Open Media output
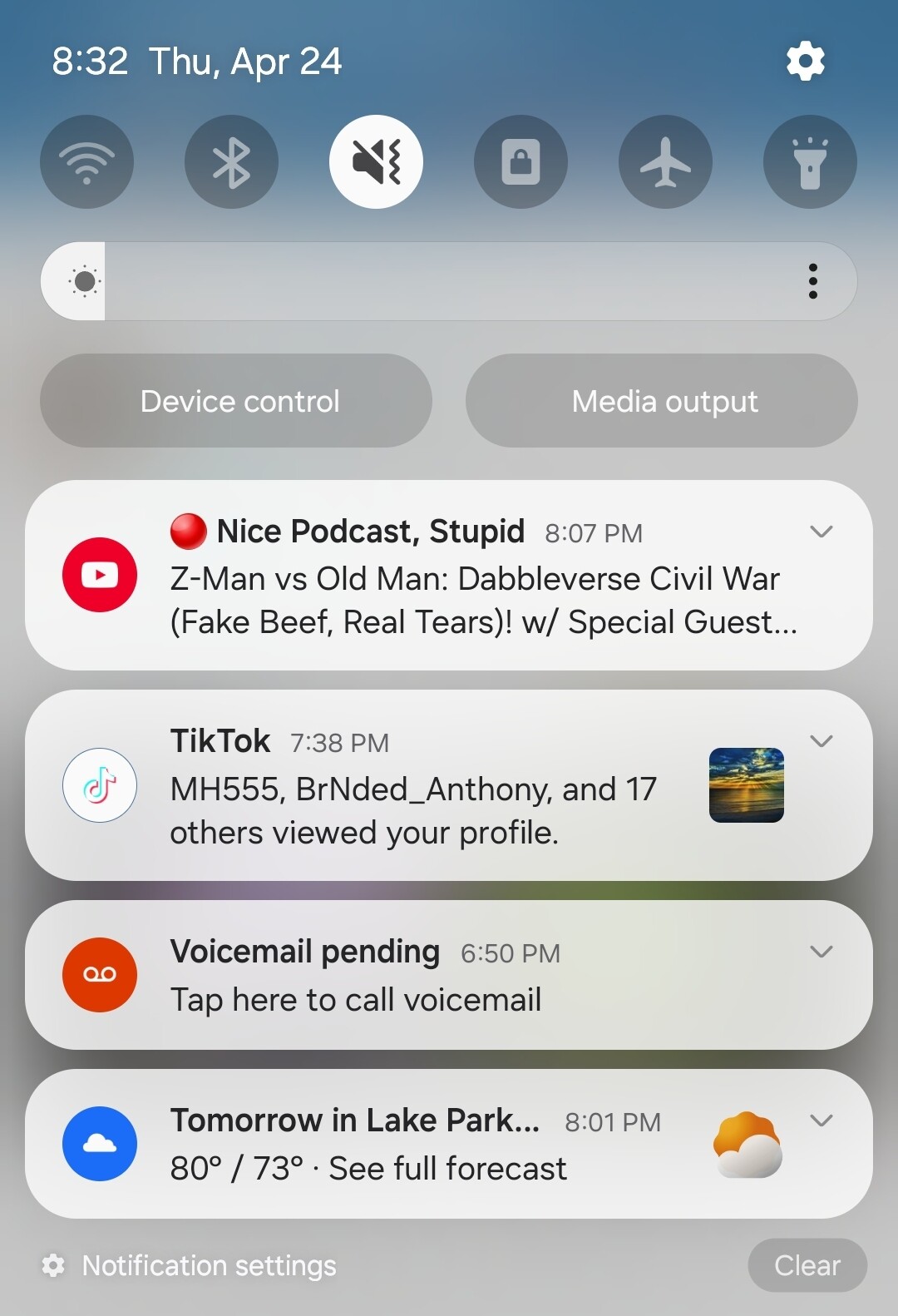Image resolution: width=898 pixels, height=1316 pixels. coord(662,401)
